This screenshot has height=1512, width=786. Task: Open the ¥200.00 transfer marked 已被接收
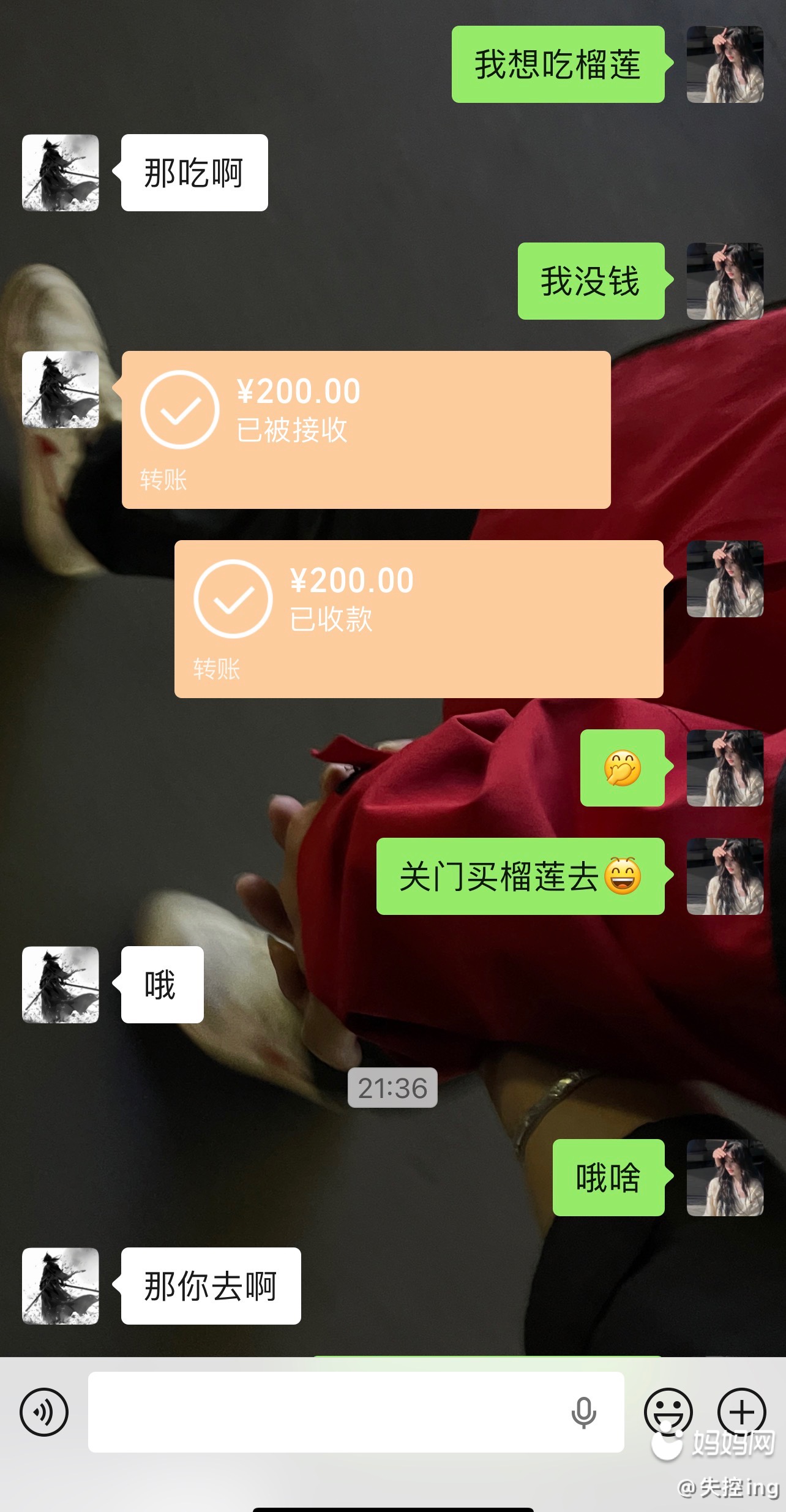366,429
